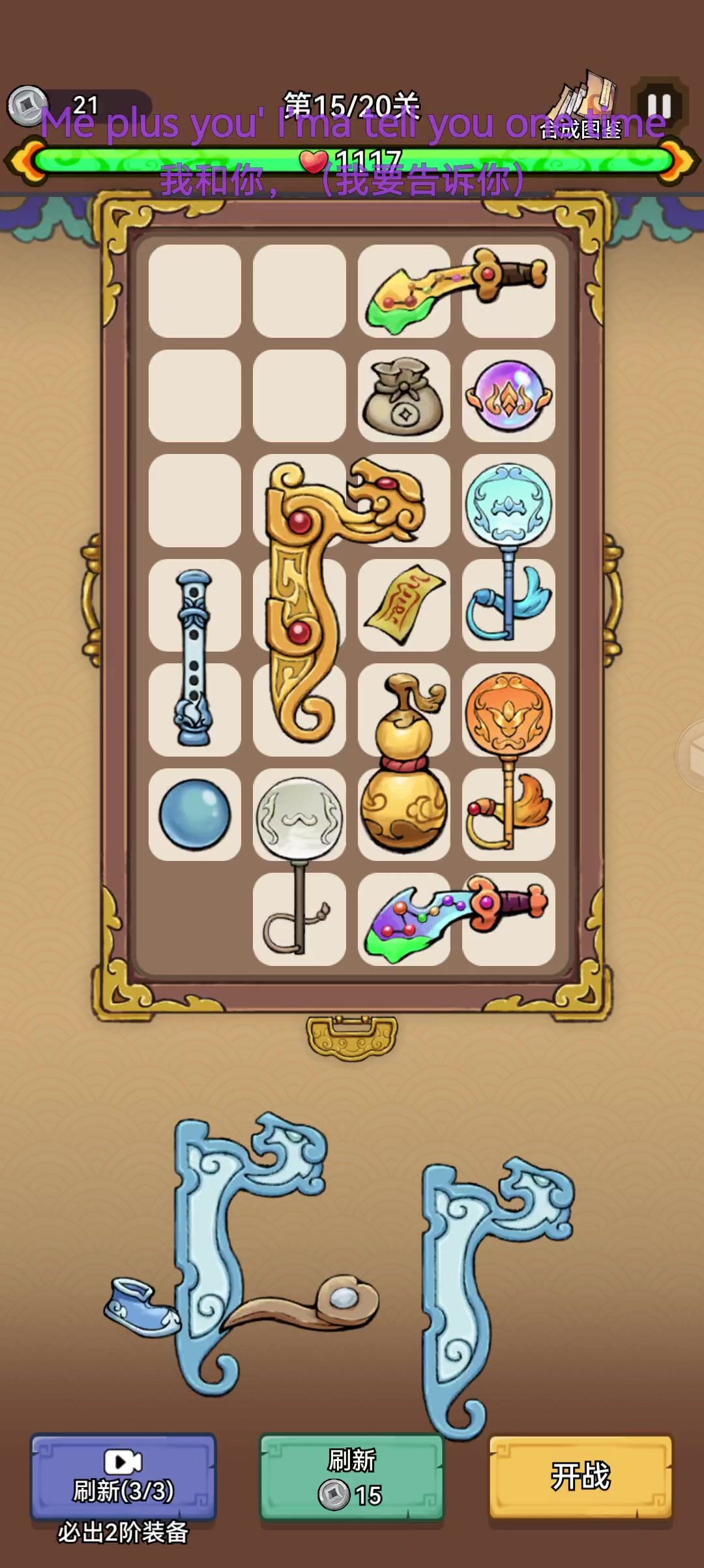Select the plain blue pearl orb
Screen dimensions: 704x1568
pyautogui.click(x=194, y=814)
